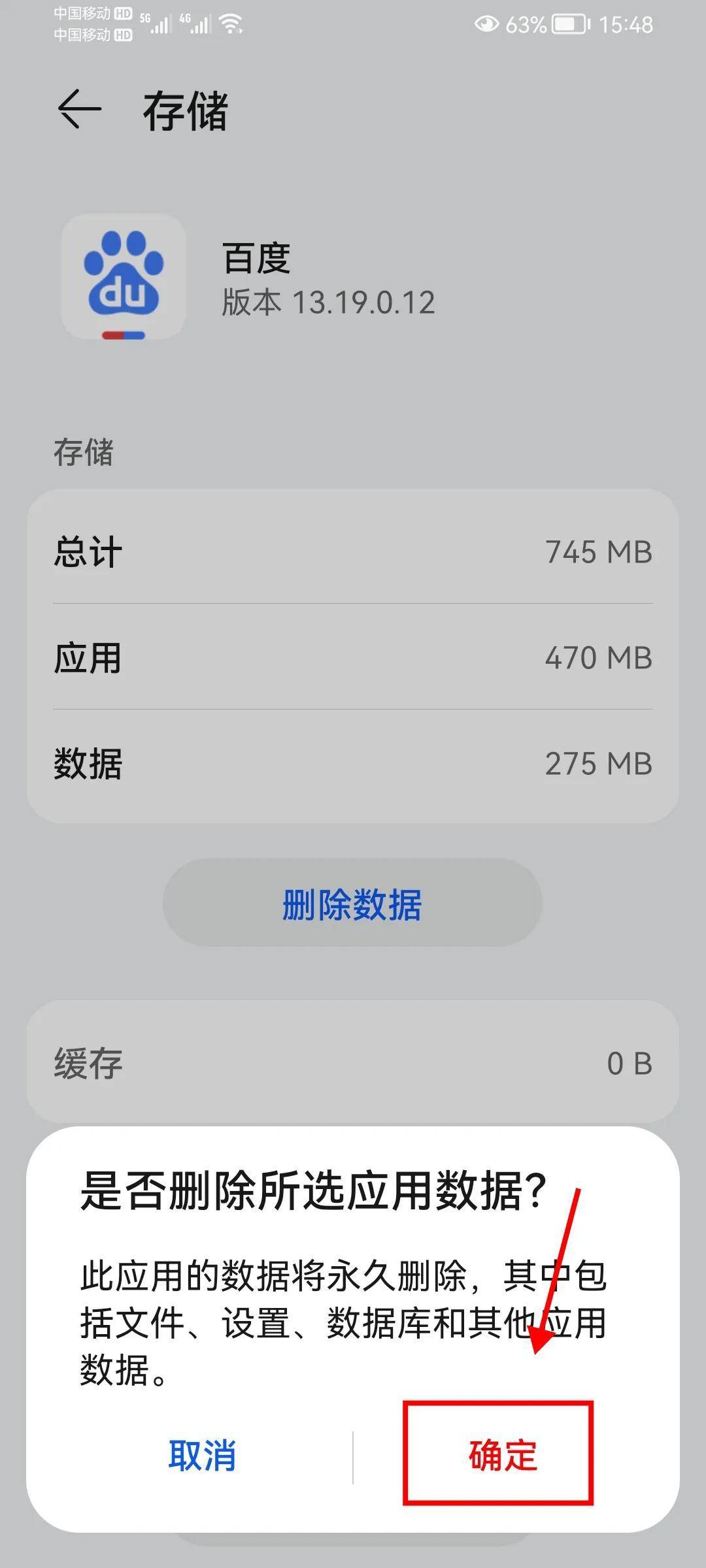Screen dimensions: 706x1568
Task: Tap the back arrow beside 存储
Action: coord(80,109)
